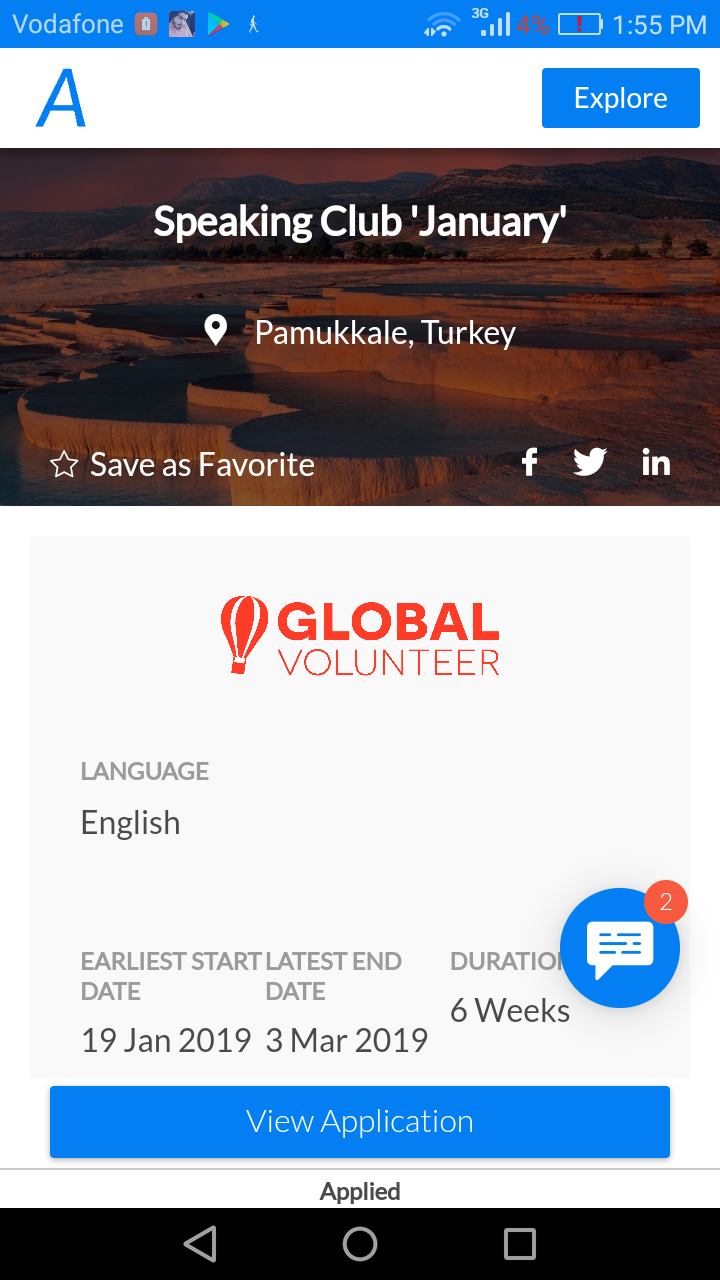Viewport: 720px width, 1280px height.
Task: Open the home page via the A logo
Action: click(x=61, y=98)
